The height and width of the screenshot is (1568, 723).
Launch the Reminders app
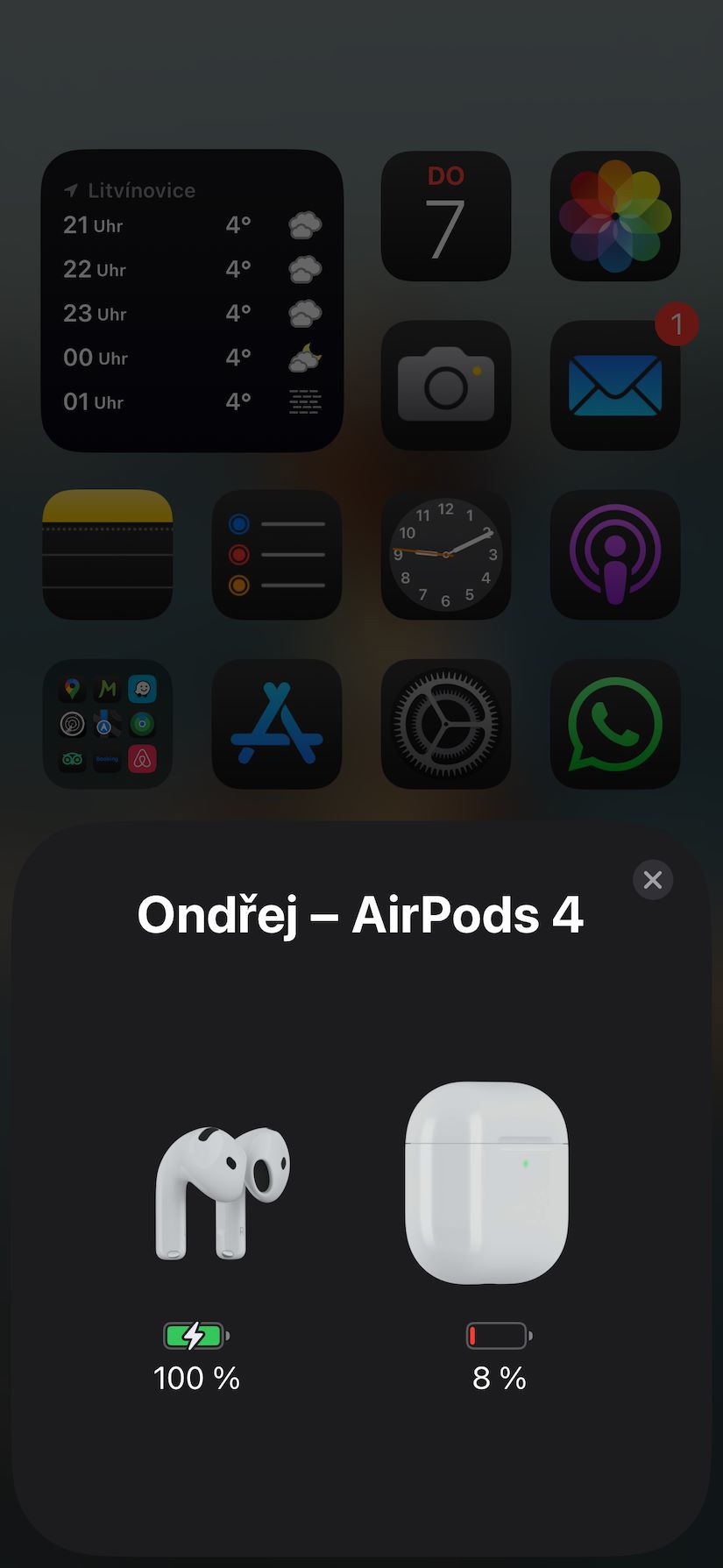tap(276, 555)
